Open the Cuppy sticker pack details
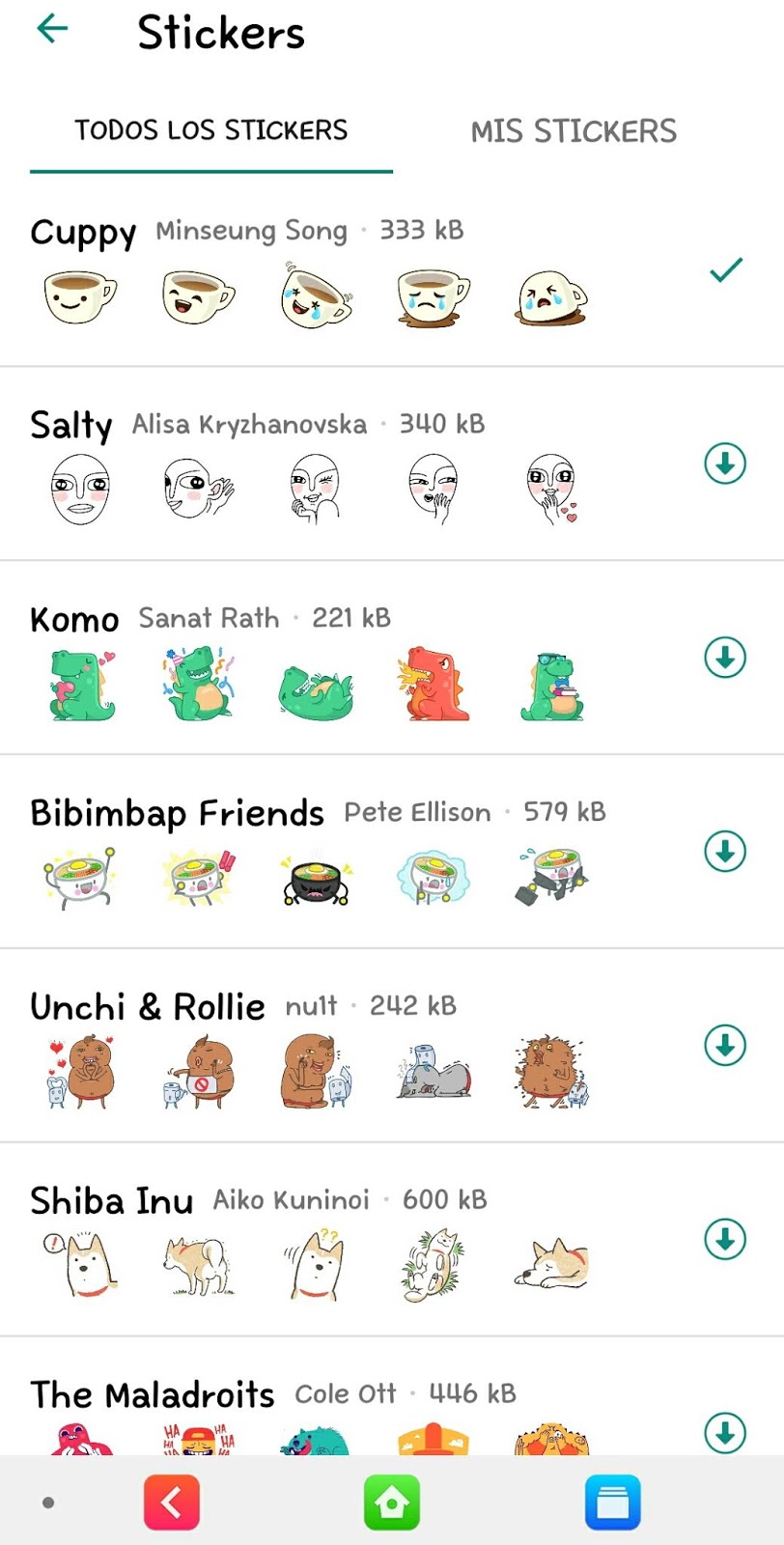 click(84, 232)
